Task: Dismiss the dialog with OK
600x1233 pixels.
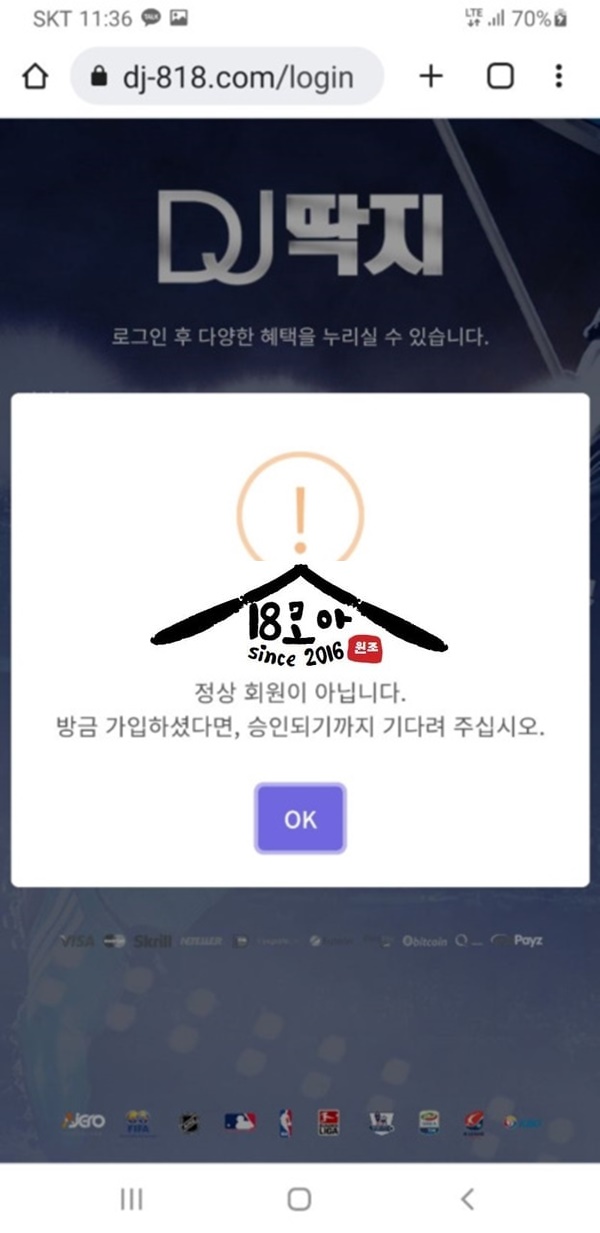Action: pos(300,819)
